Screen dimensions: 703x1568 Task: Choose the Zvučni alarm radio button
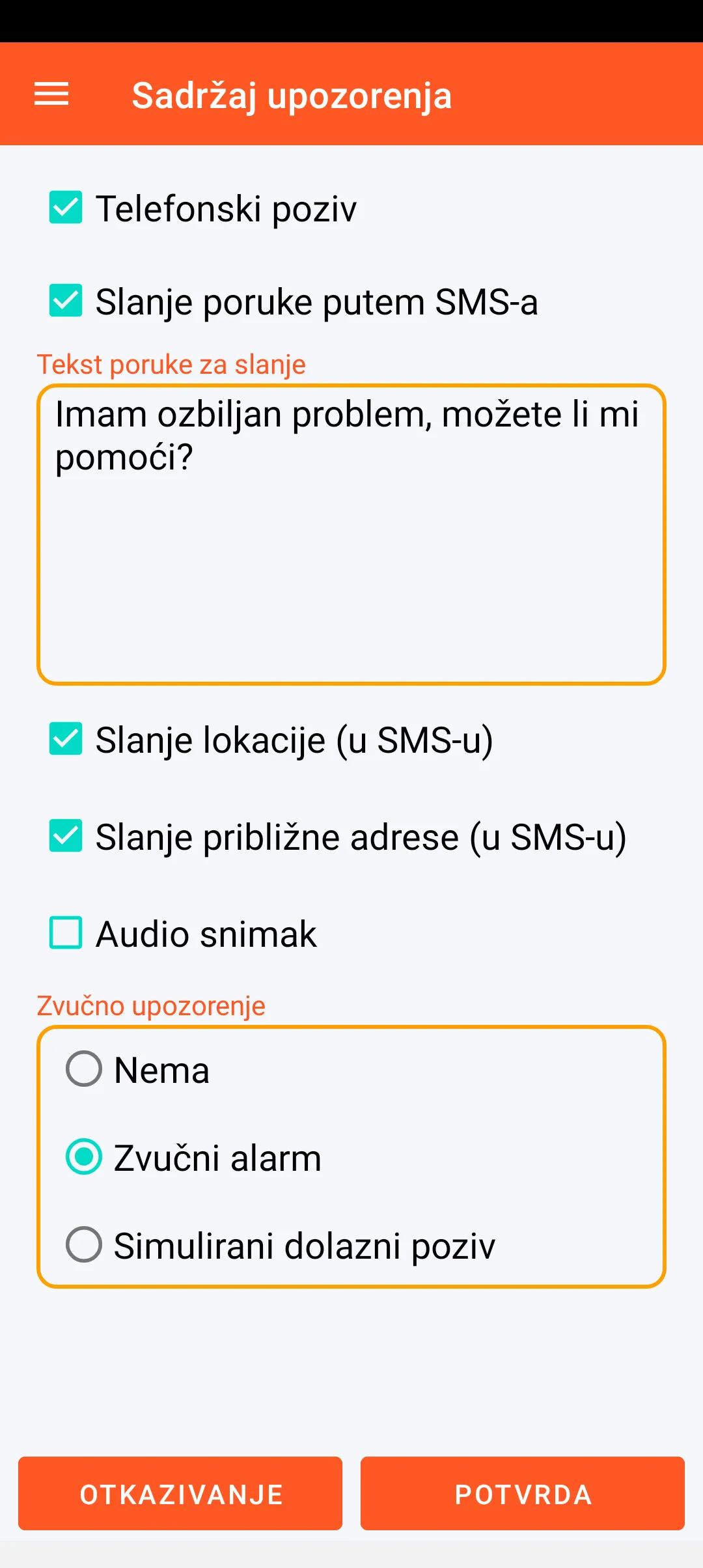click(84, 1157)
